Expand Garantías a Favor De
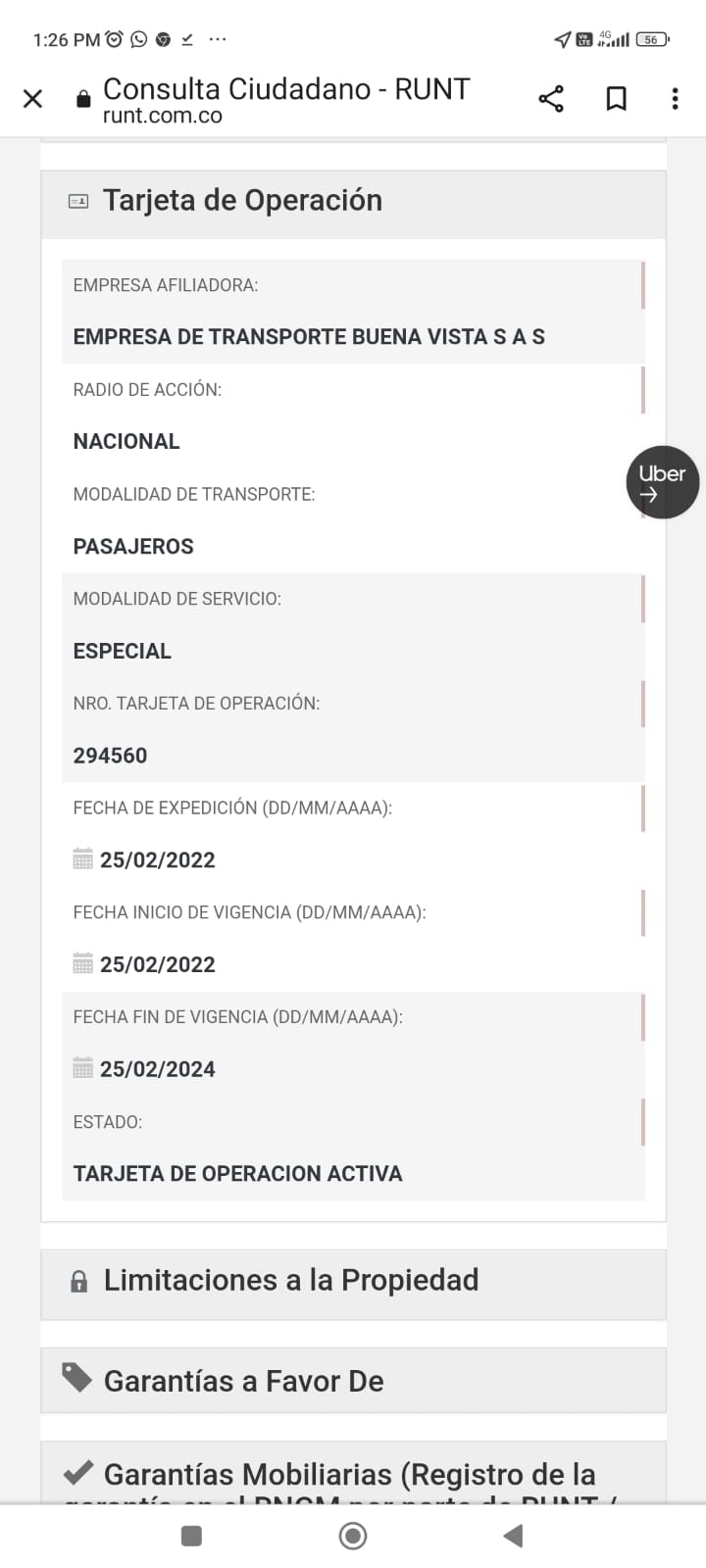Screen dimensions: 706x1568 tap(353, 1381)
